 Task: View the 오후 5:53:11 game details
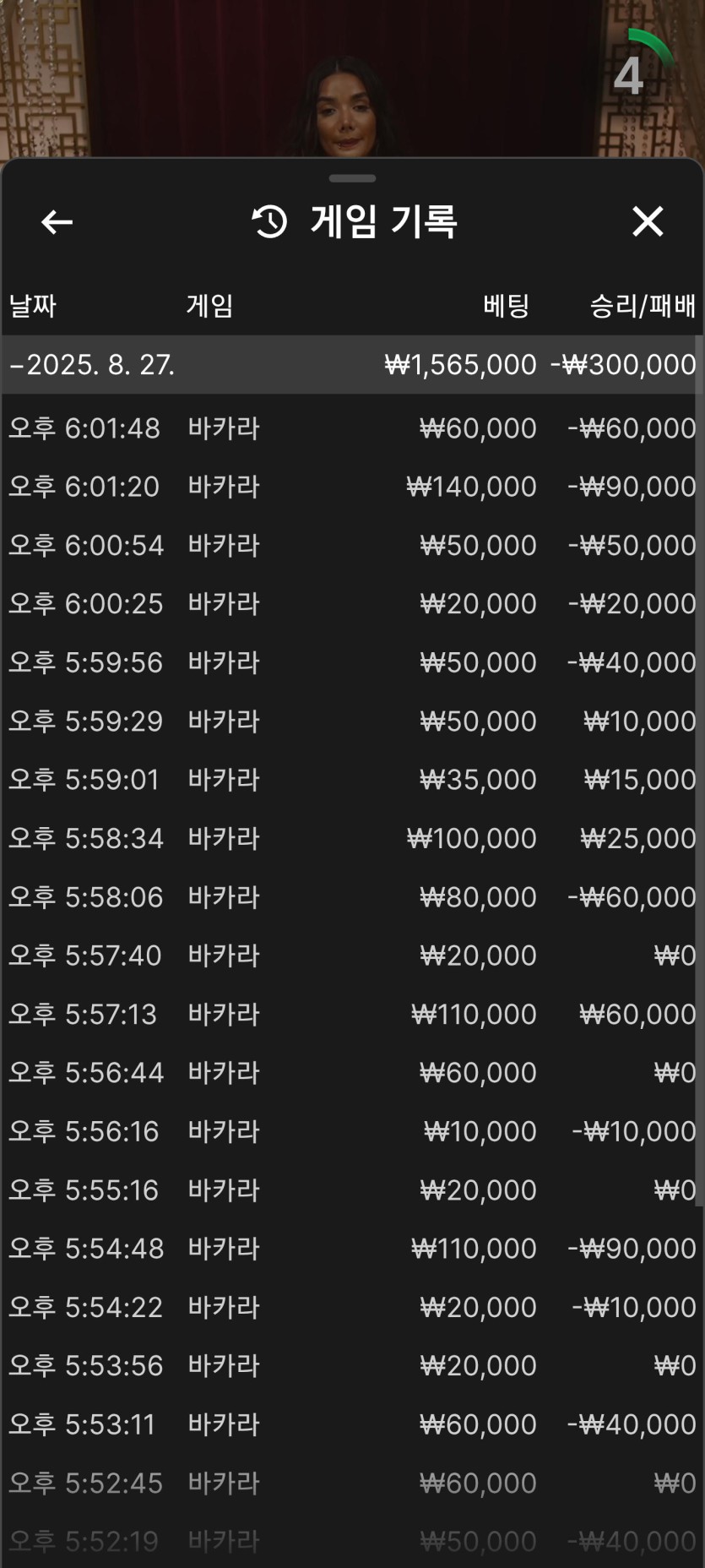pyautogui.click(x=352, y=1424)
